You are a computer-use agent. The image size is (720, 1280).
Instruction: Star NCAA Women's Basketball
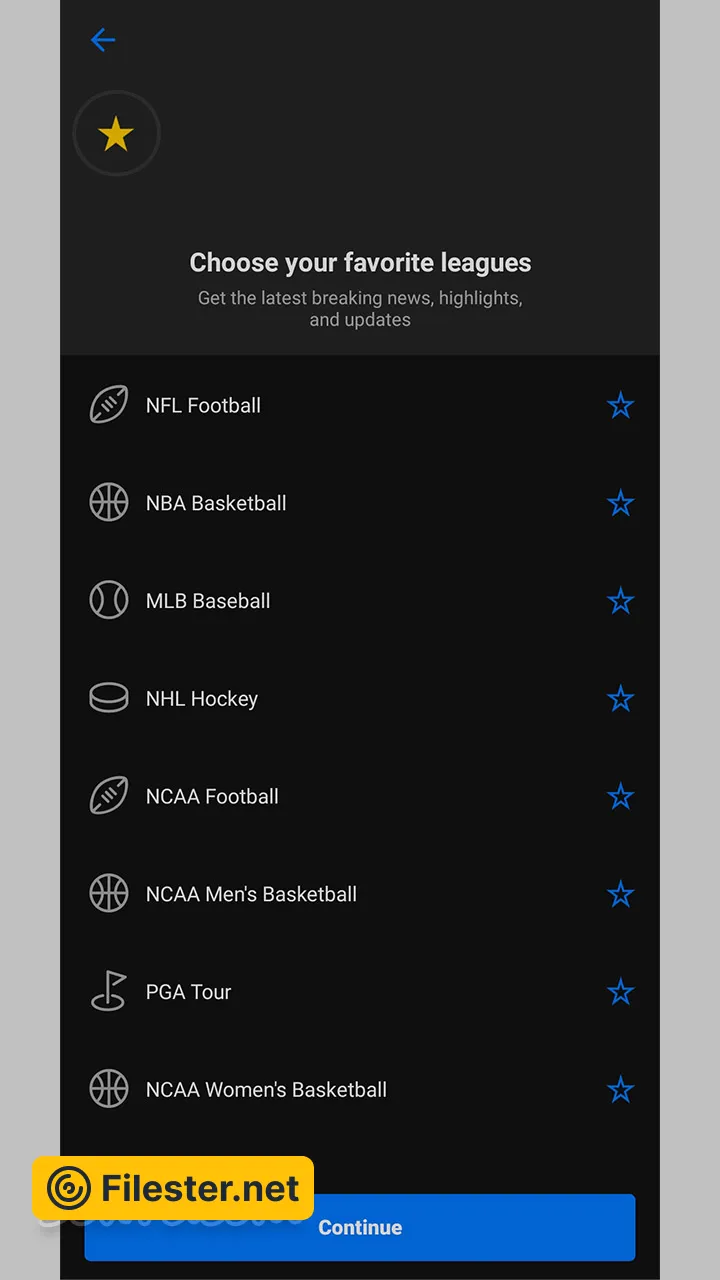pyautogui.click(x=620, y=1090)
